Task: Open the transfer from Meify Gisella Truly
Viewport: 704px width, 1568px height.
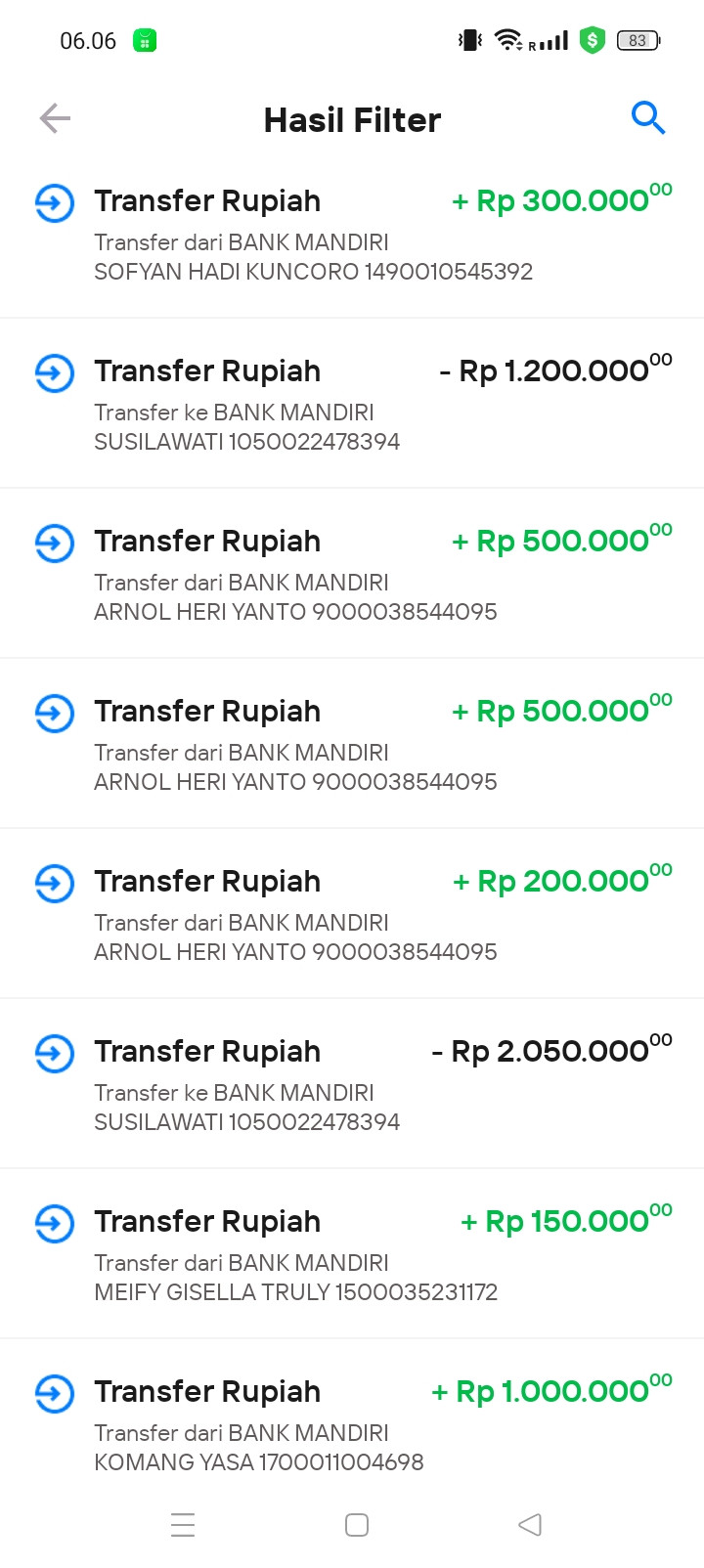Action: pos(352,1255)
